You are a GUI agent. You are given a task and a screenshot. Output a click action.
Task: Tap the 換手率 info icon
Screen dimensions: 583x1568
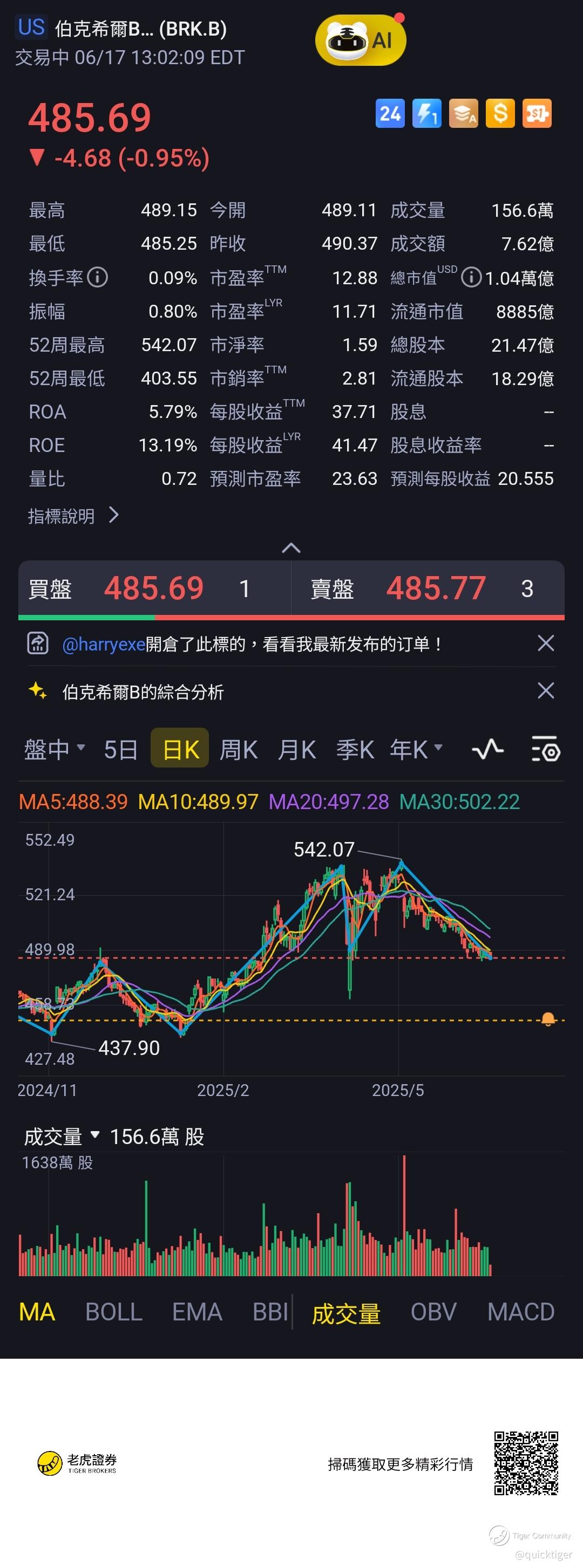98,278
